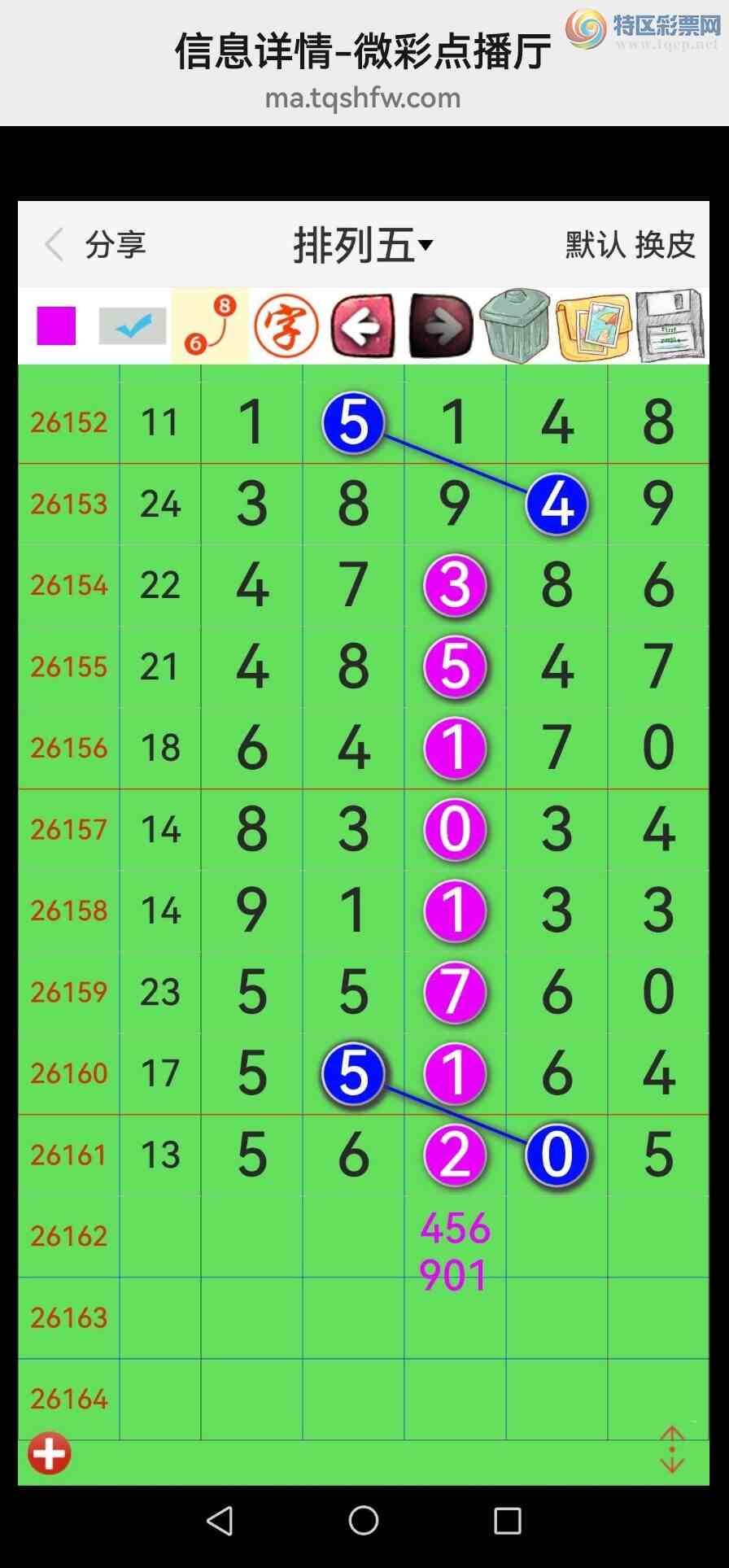
Task: Choose the connecting line tool
Action: pos(210,325)
